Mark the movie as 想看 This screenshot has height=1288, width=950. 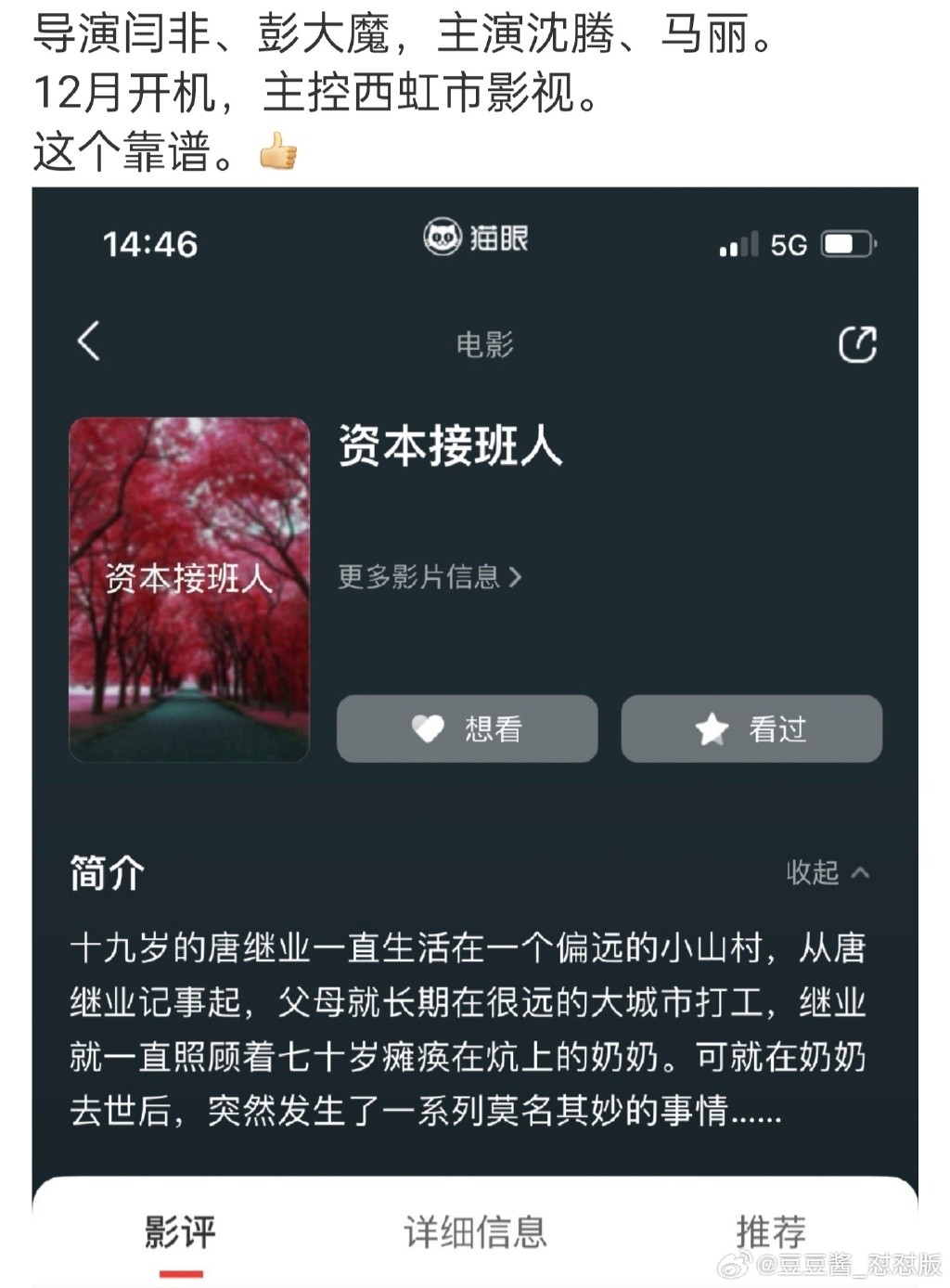click(x=467, y=729)
